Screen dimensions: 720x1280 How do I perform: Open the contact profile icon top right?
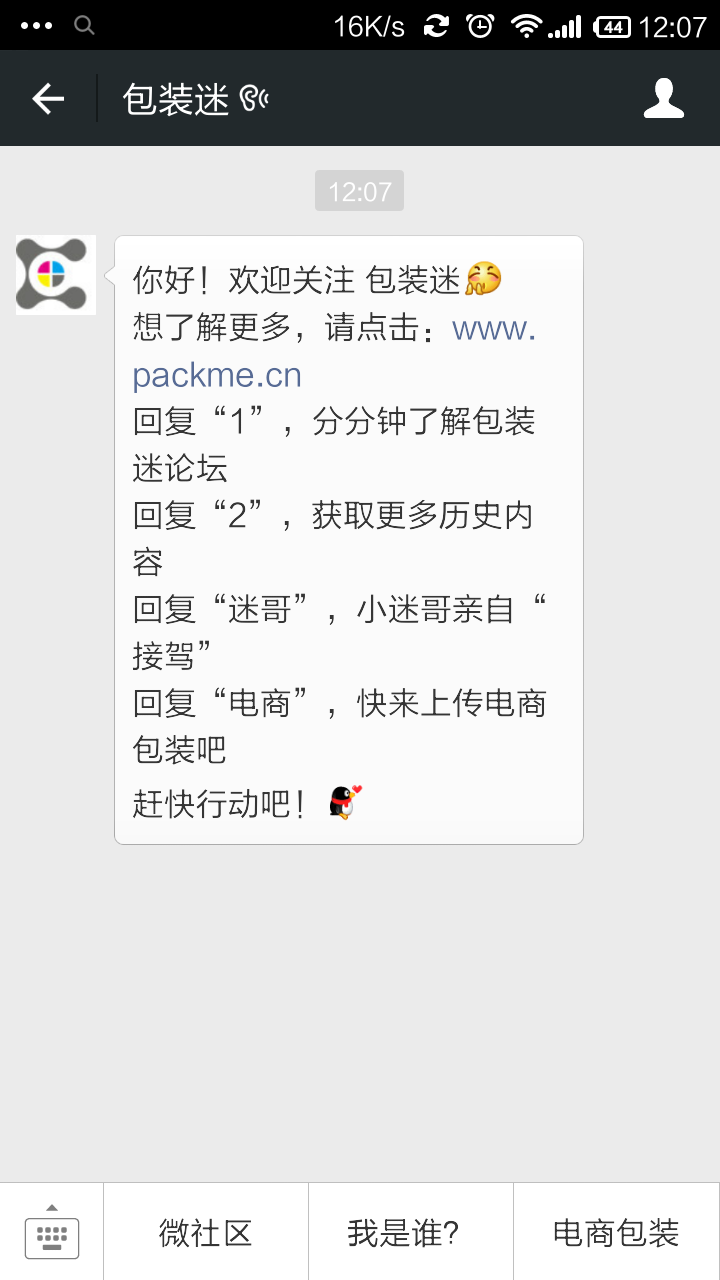pyautogui.click(x=664, y=97)
